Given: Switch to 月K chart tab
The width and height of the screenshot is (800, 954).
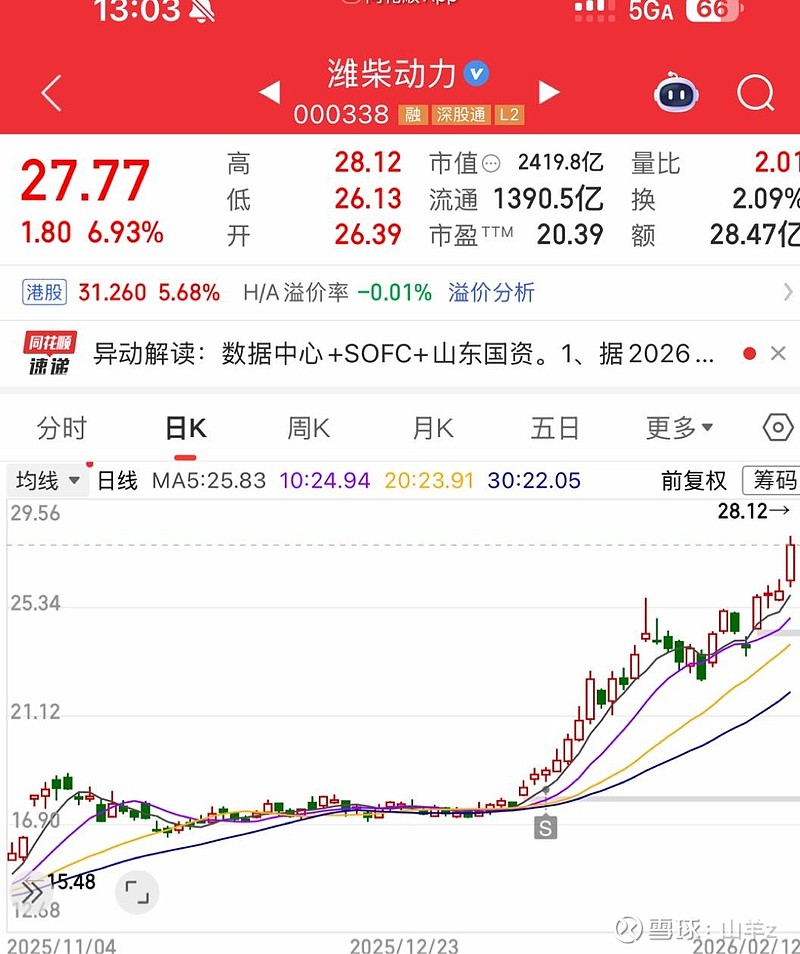Looking at the screenshot, I should (x=432, y=428).
